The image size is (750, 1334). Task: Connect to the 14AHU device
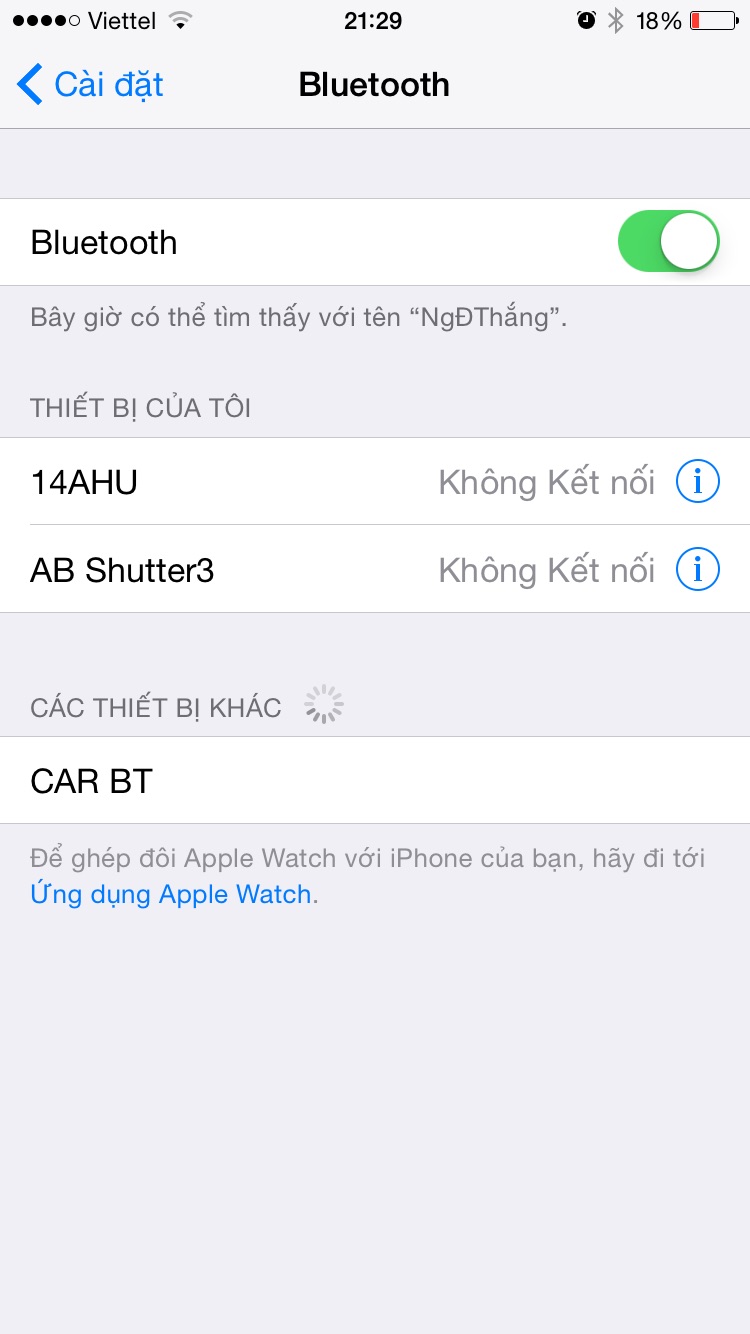375,482
